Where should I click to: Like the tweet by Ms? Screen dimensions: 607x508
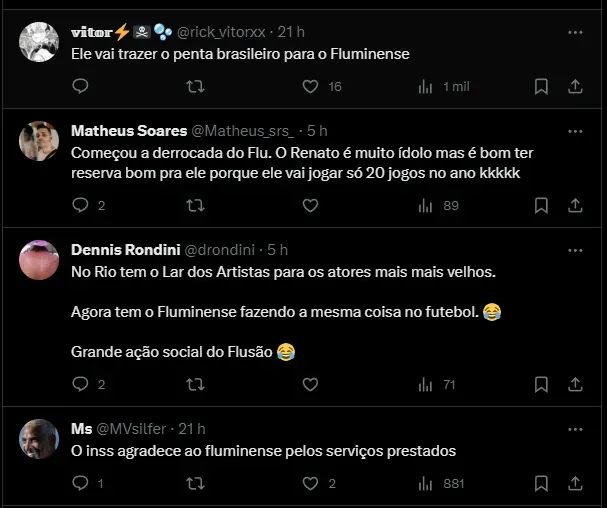(310, 484)
